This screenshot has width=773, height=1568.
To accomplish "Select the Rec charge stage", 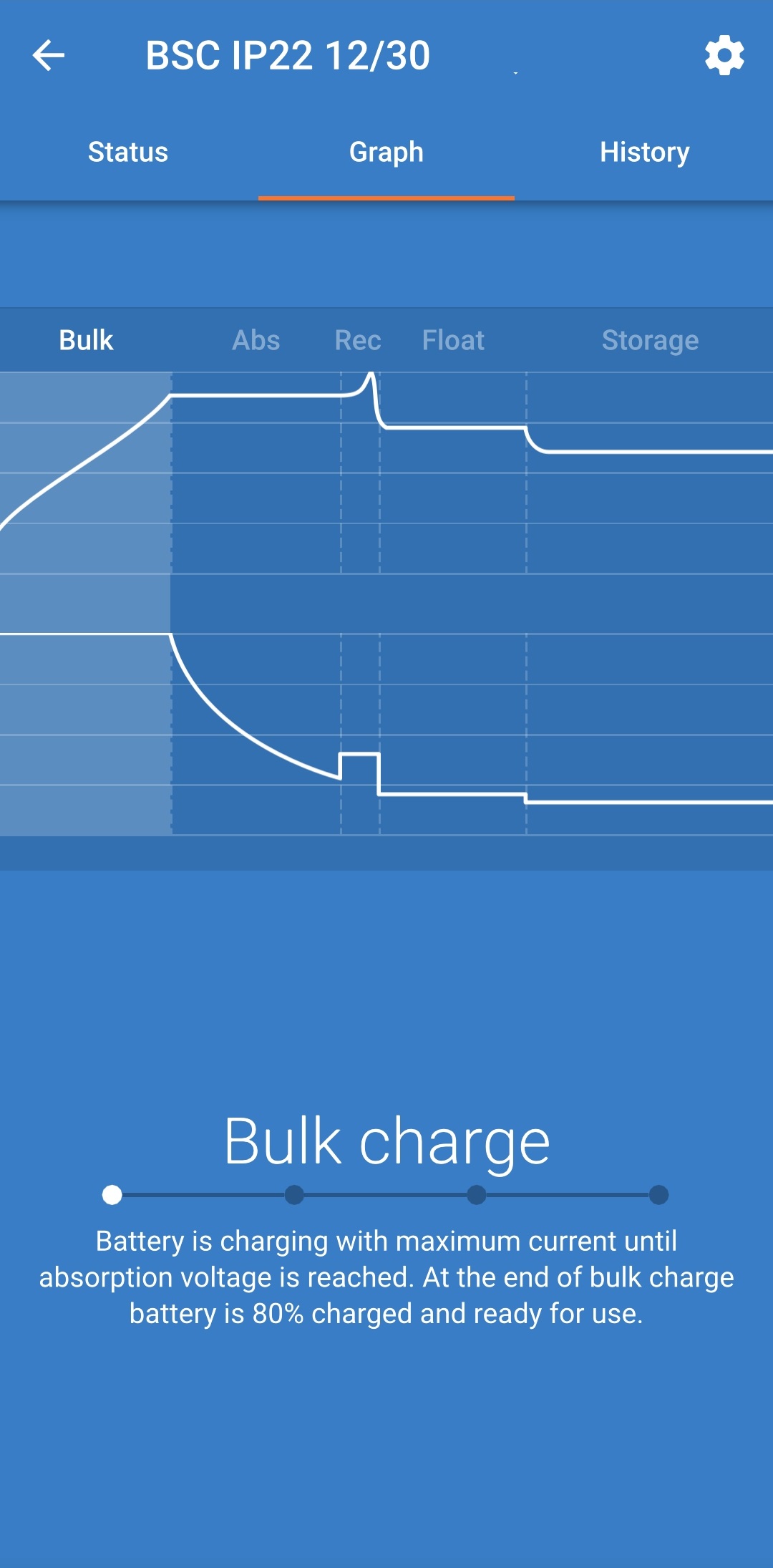I will 358,340.
